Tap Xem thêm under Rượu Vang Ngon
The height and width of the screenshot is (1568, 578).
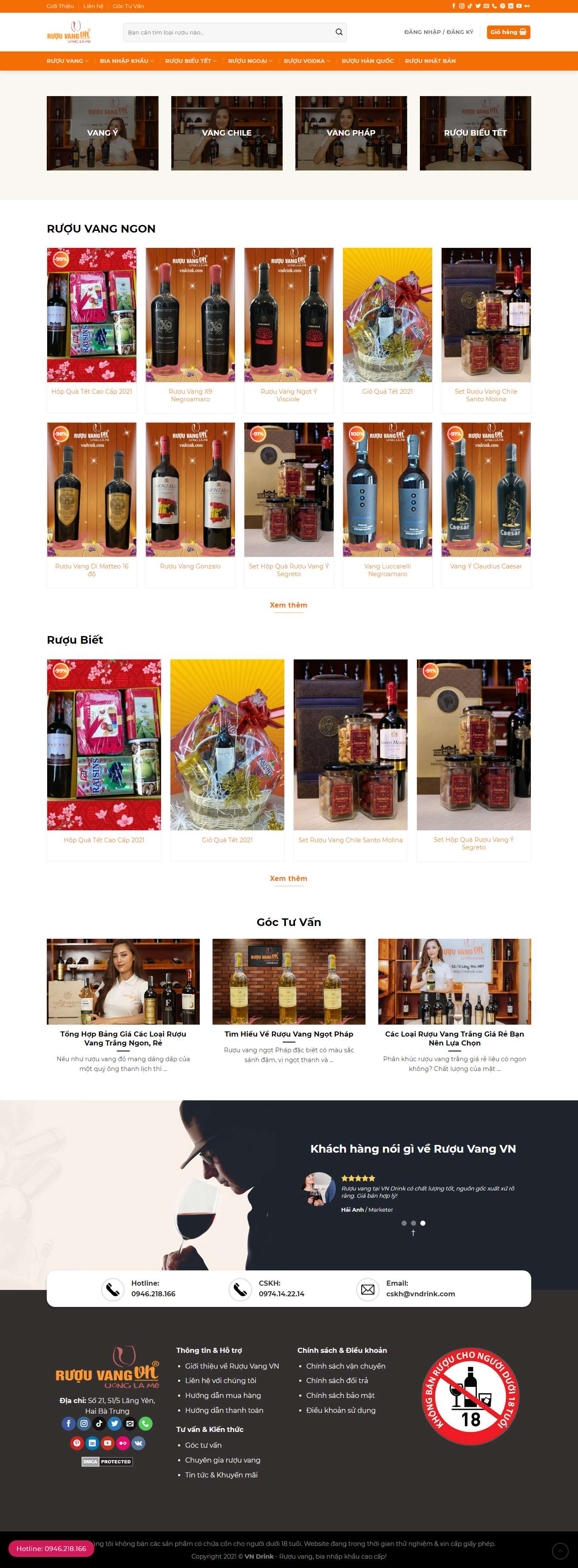(x=289, y=605)
